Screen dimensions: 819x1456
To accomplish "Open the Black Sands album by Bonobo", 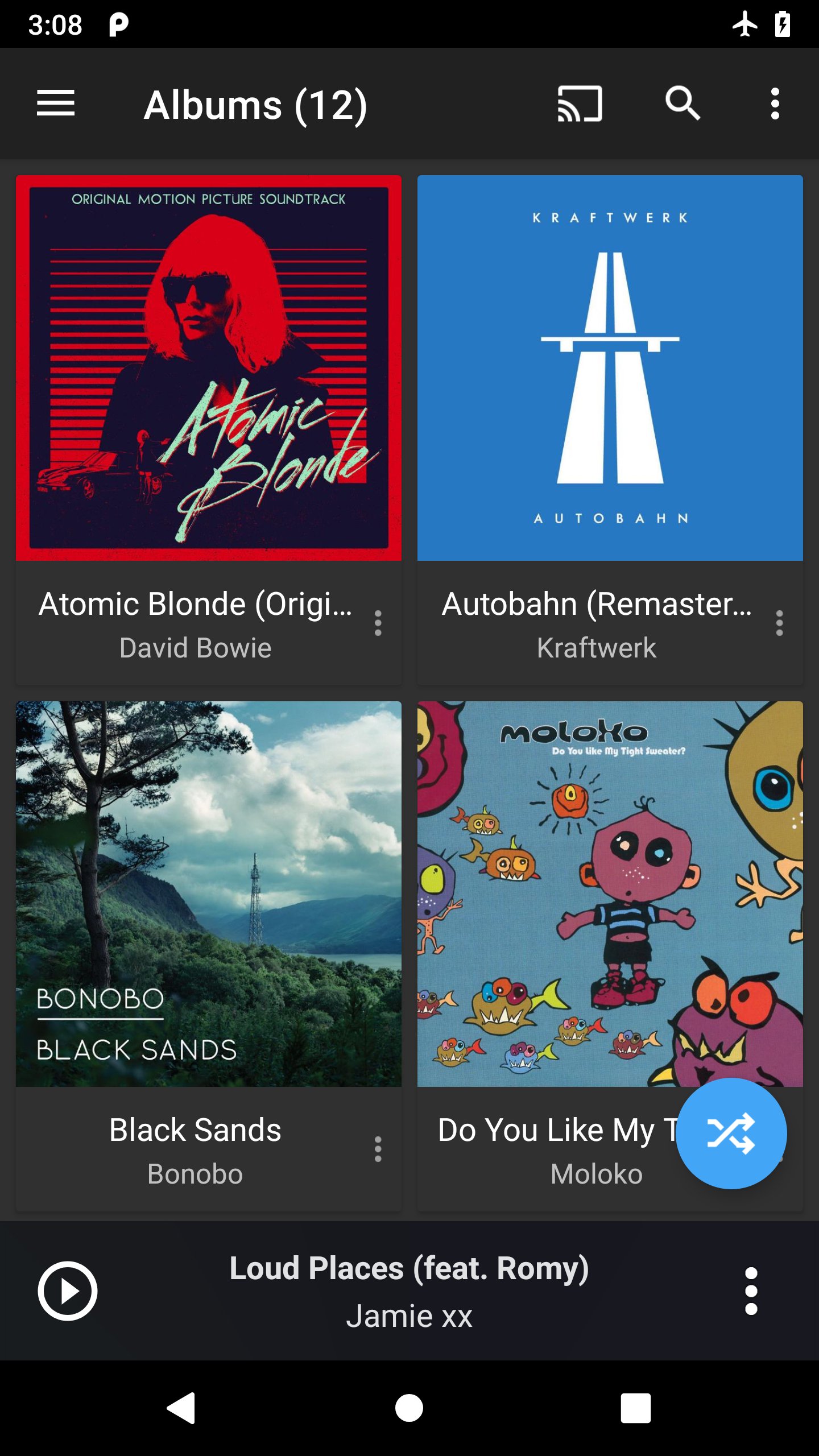I will (x=208, y=894).
